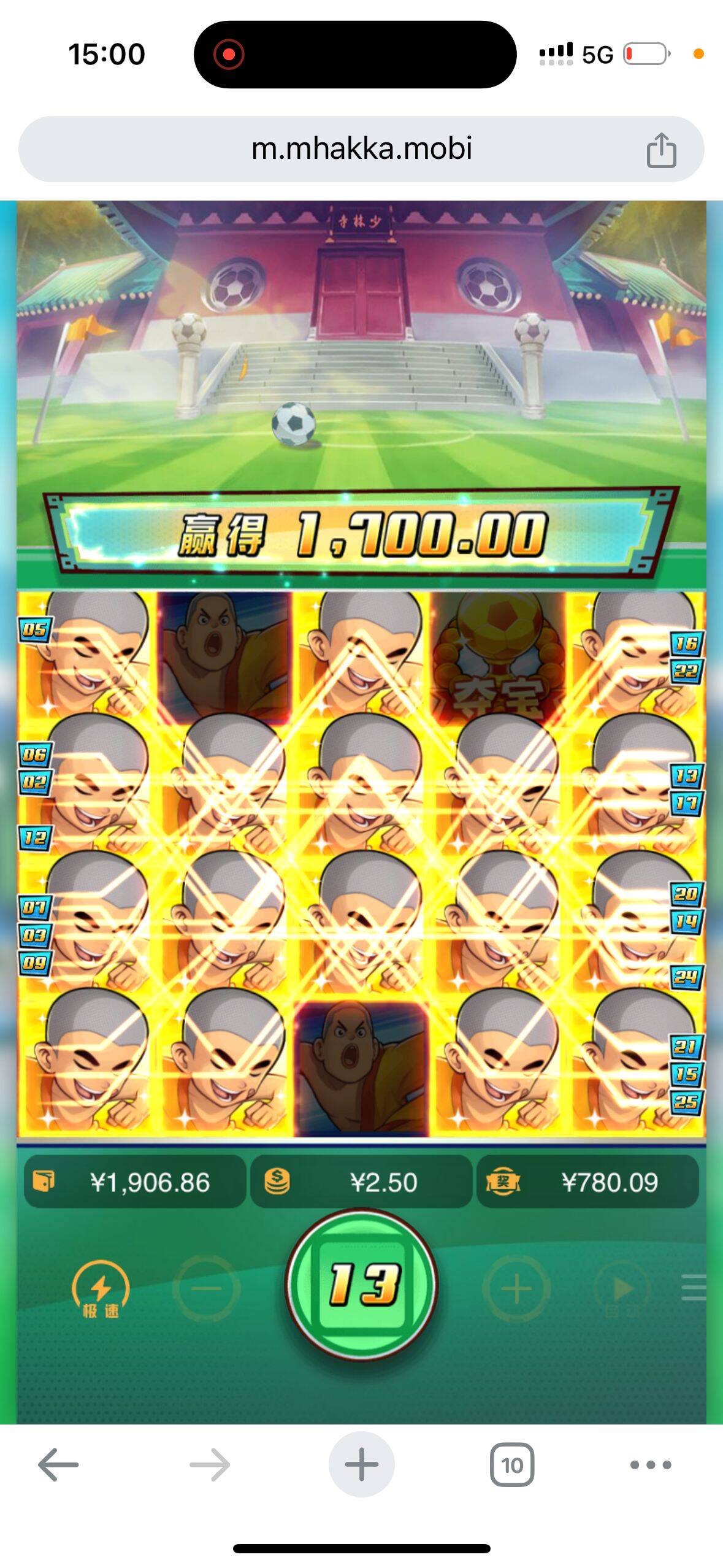This screenshot has width=723, height=1568.
Task: Start auto-play with the play icon
Action: pos(621,1288)
